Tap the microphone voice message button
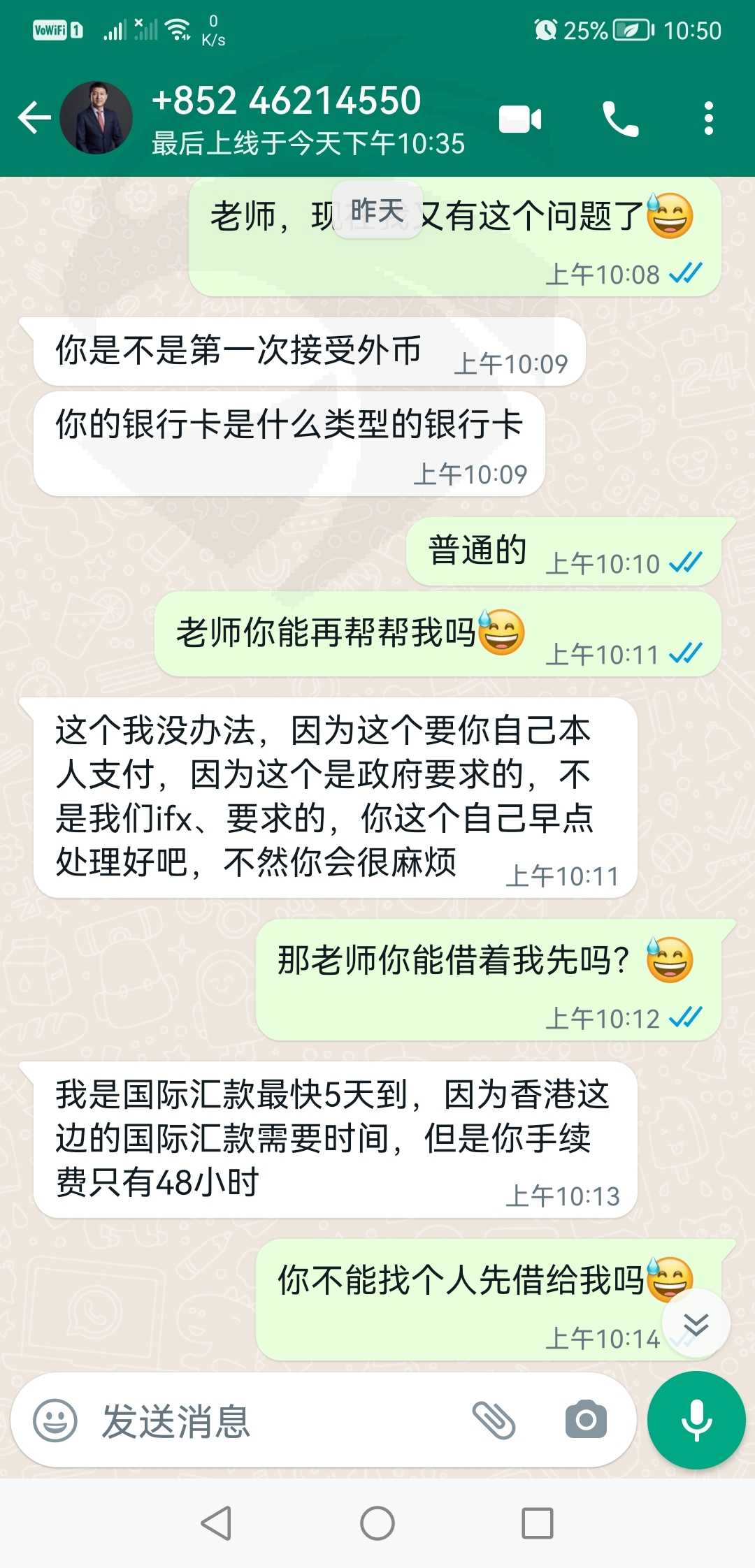The width and height of the screenshot is (755, 1568). tap(697, 1421)
